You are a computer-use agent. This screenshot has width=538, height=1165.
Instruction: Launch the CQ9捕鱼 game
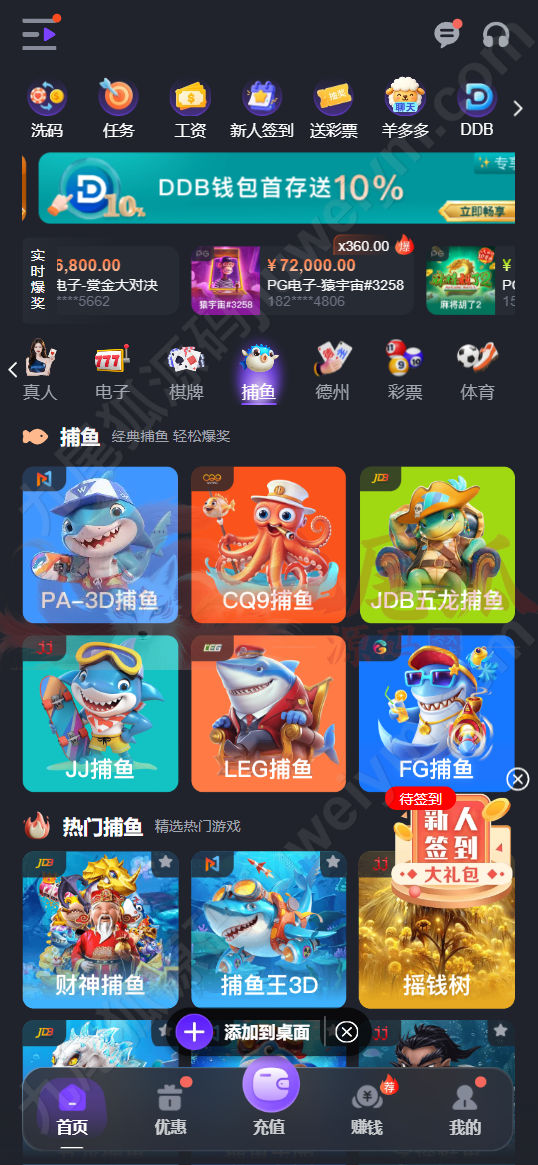point(268,545)
